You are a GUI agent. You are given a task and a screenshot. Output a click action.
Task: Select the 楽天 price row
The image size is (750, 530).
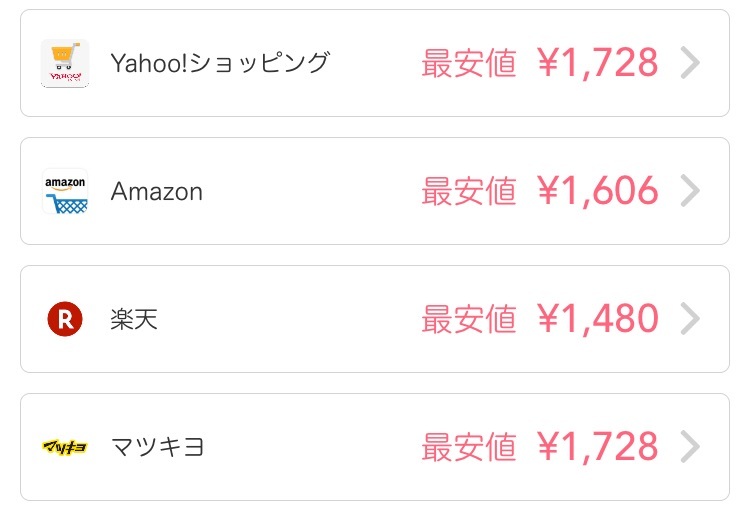(374, 319)
